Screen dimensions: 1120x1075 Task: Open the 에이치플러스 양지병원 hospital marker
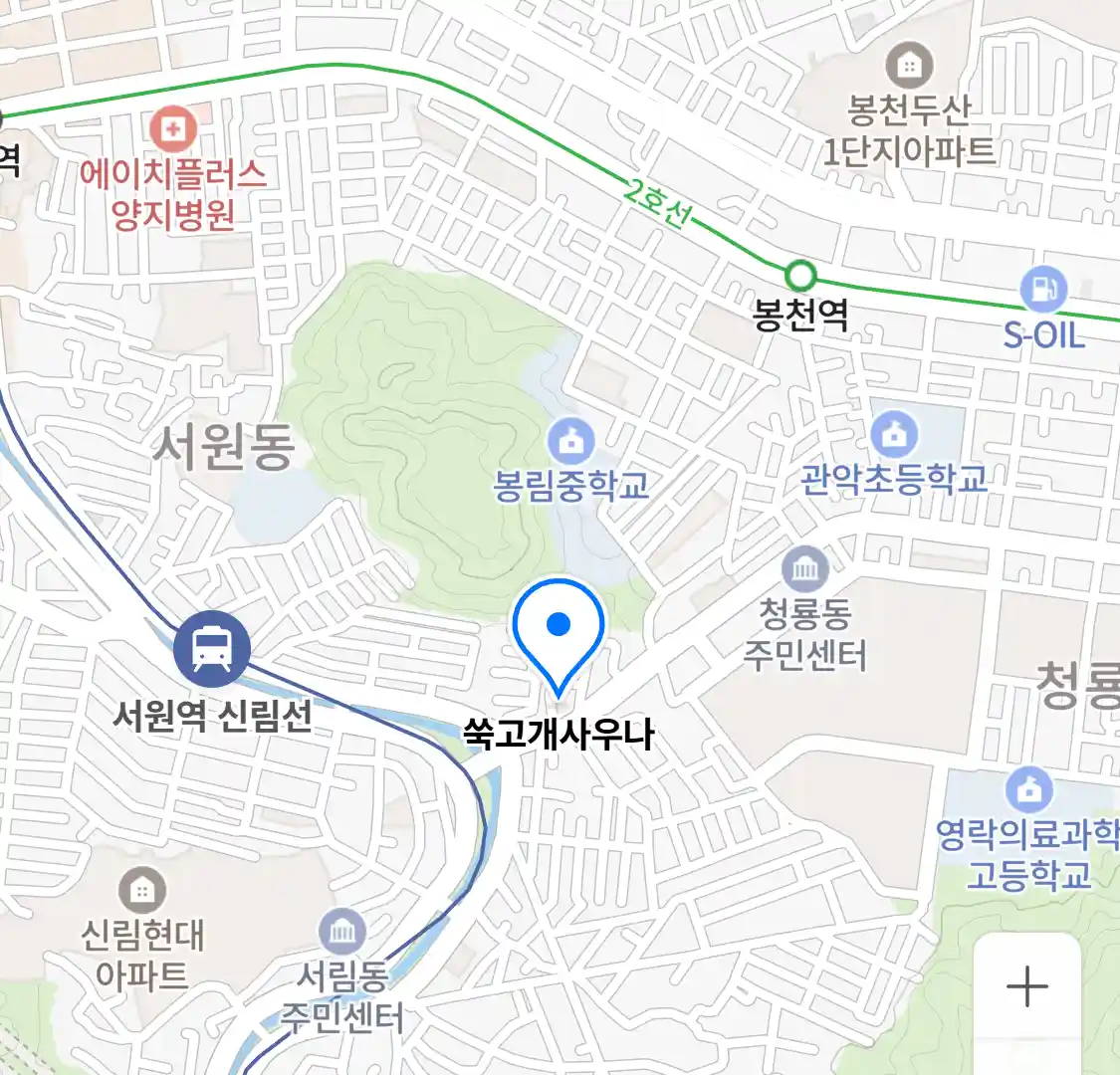(x=173, y=128)
